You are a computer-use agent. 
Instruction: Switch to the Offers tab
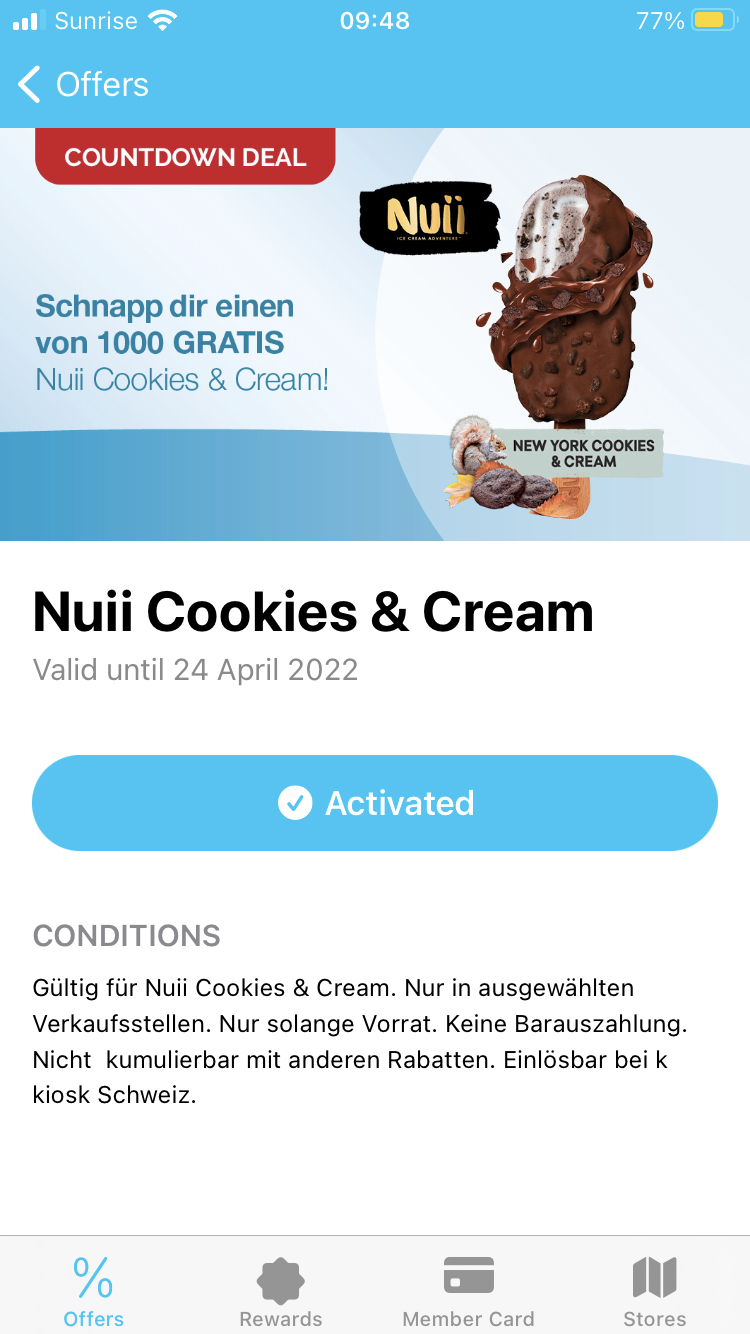(x=93, y=1291)
